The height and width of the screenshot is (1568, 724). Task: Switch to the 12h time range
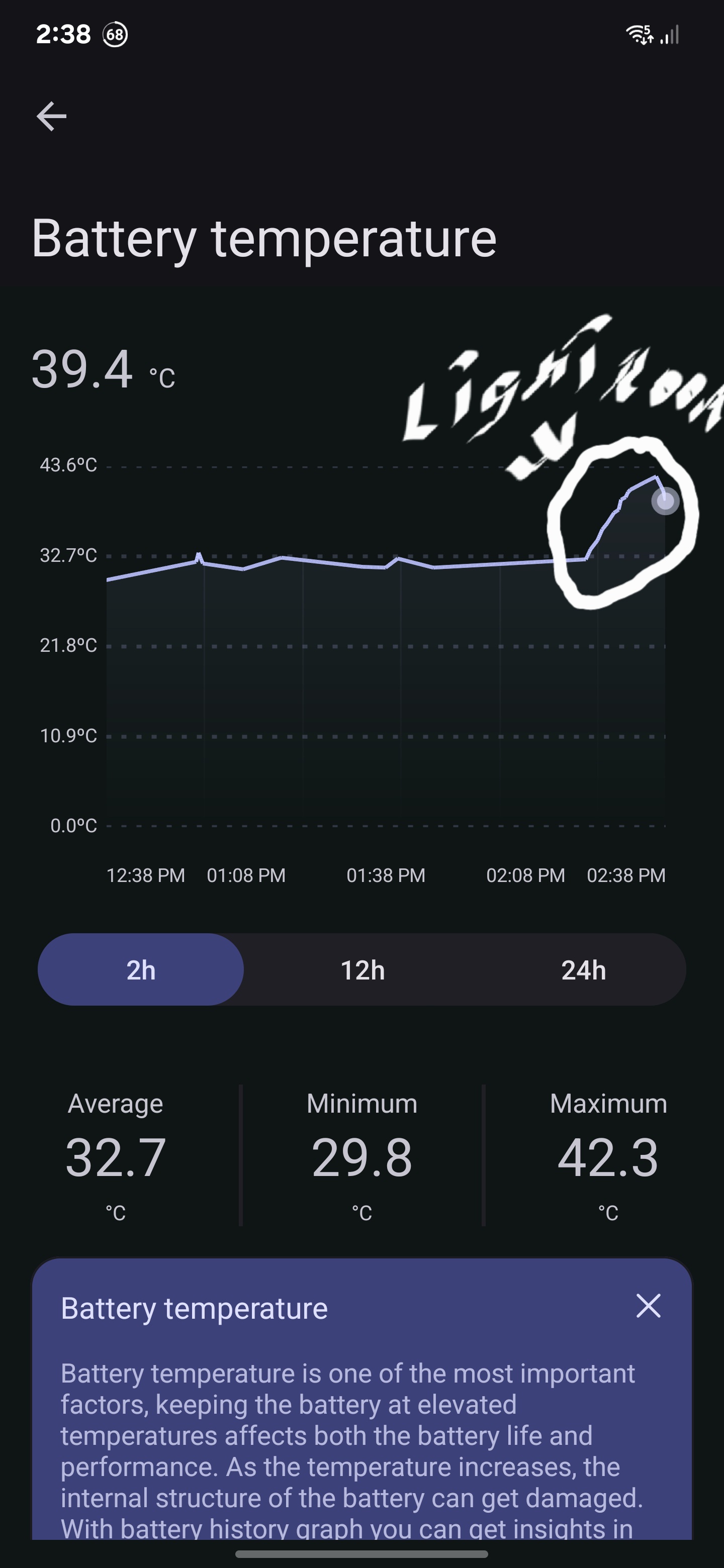[x=363, y=969]
